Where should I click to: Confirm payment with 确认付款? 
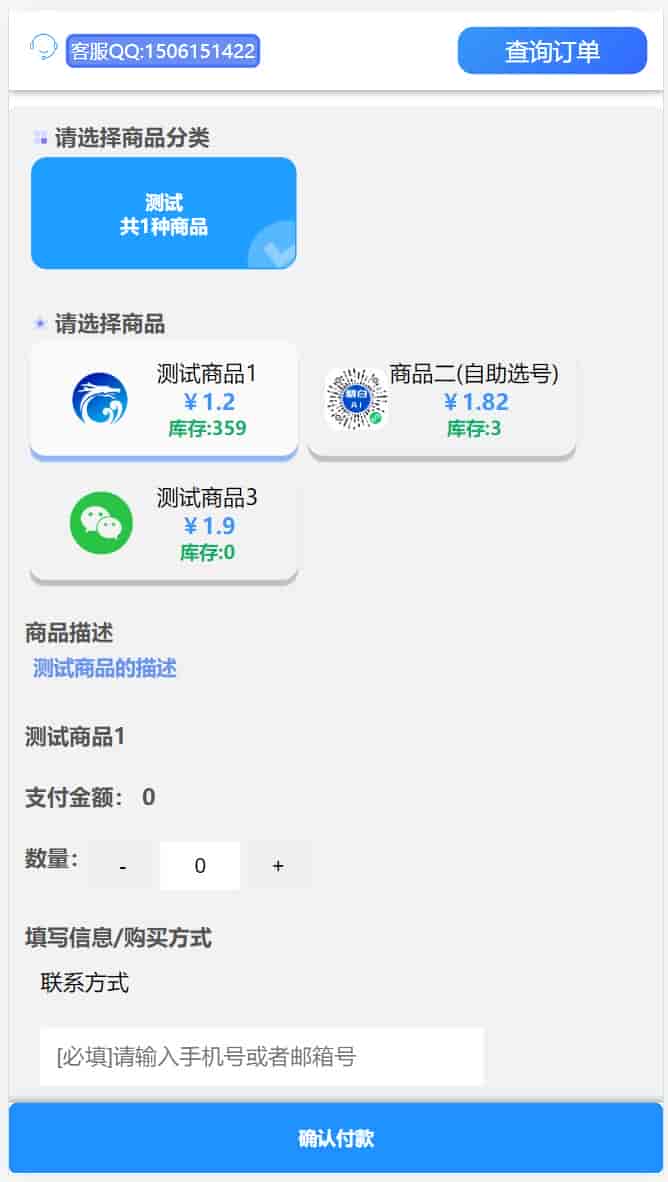coord(336,1138)
